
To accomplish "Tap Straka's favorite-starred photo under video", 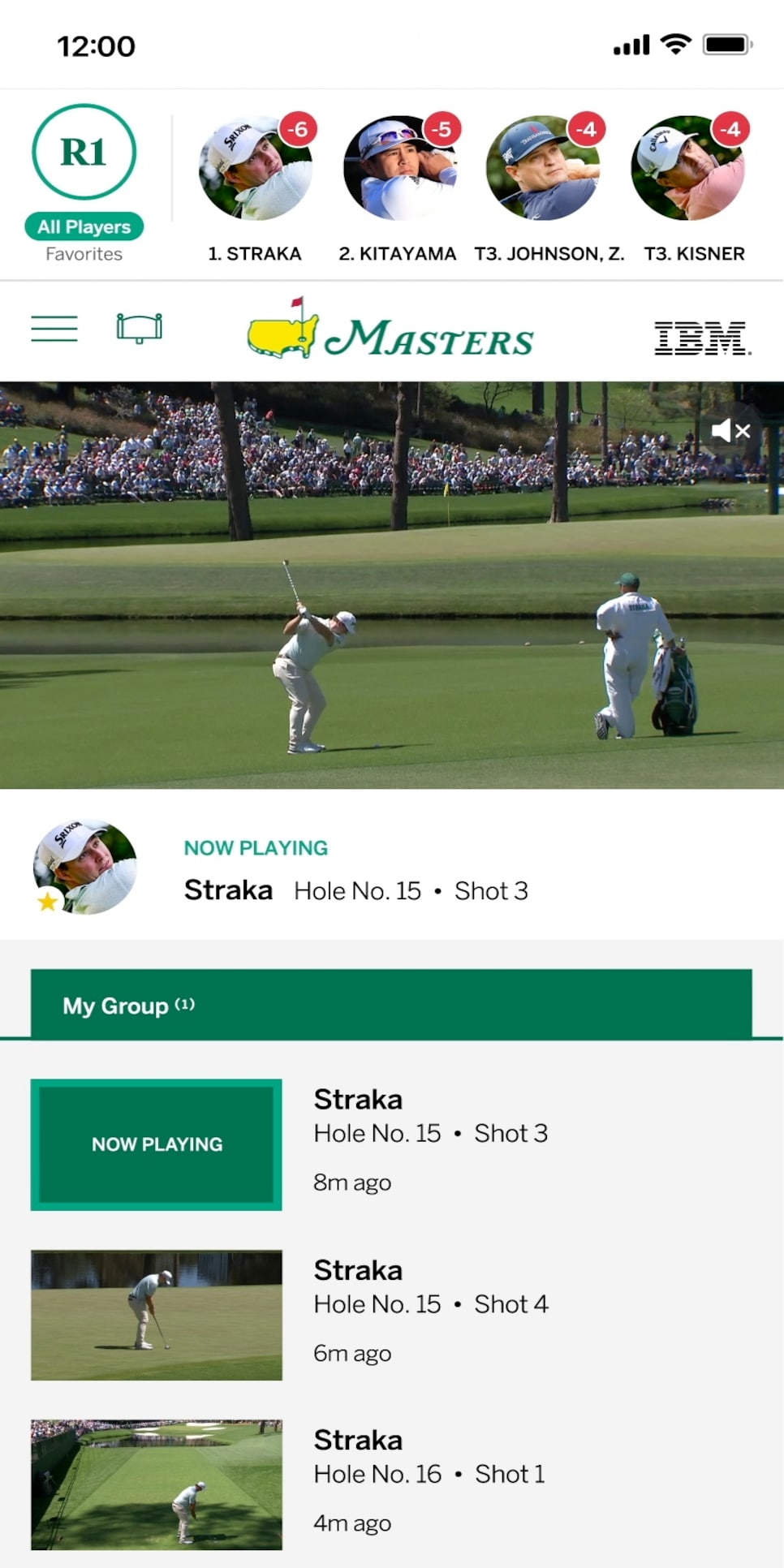I will click(x=84, y=868).
